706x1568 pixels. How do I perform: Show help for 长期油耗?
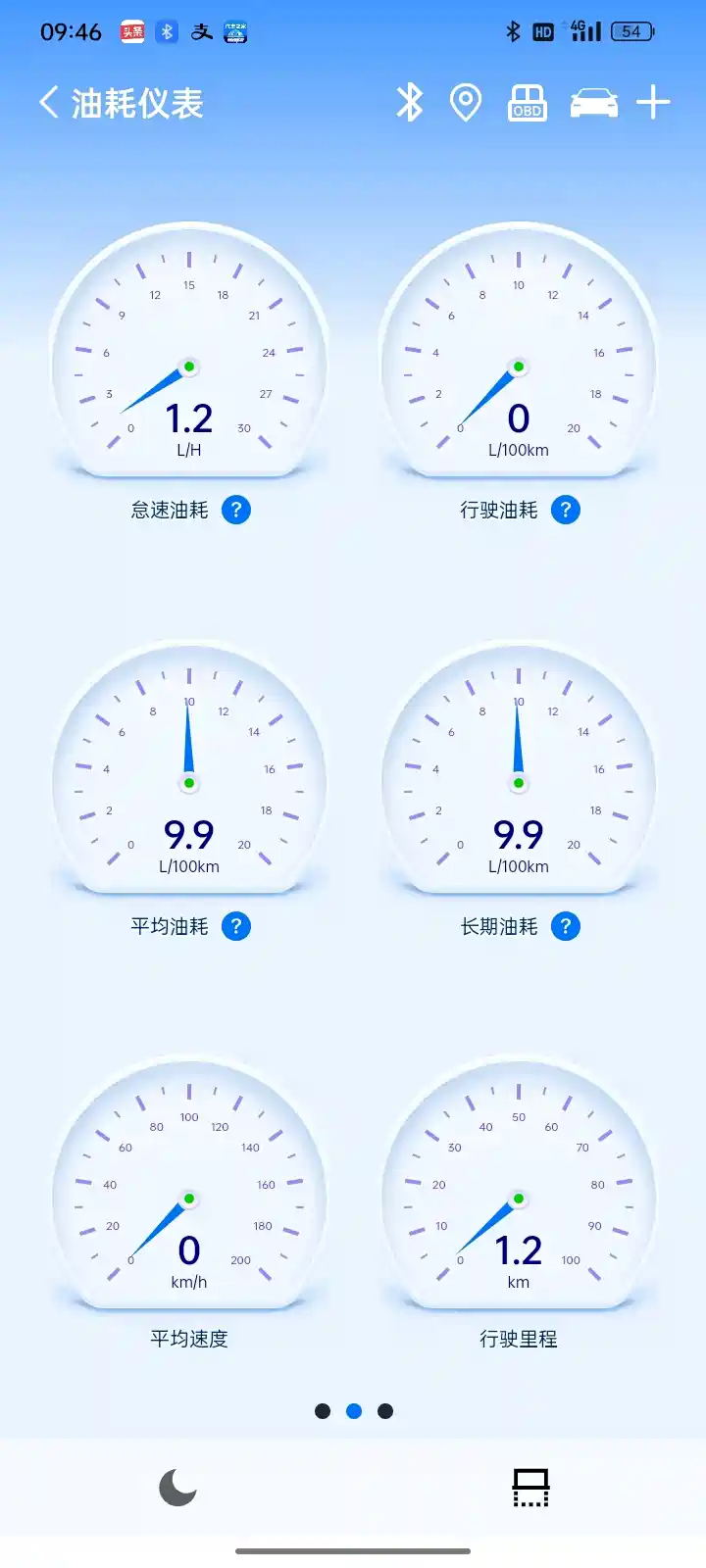[x=566, y=926]
